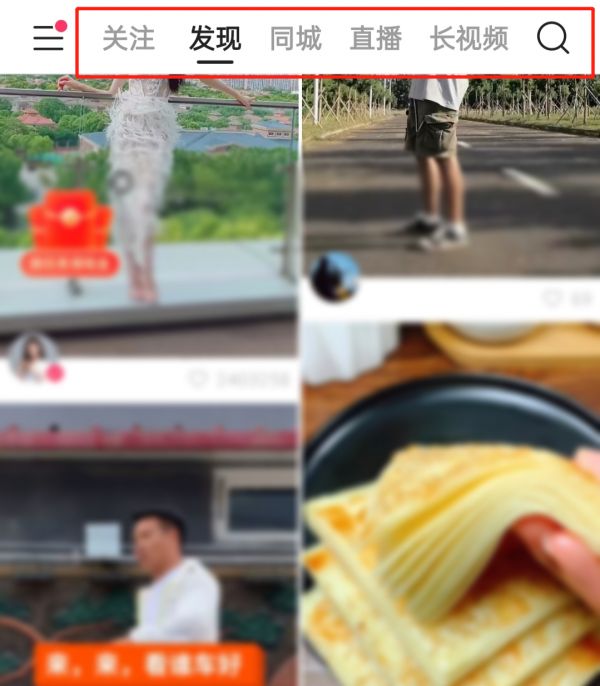Open the 直播 tab
This screenshot has width=600, height=686.
pyautogui.click(x=375, y=39)
